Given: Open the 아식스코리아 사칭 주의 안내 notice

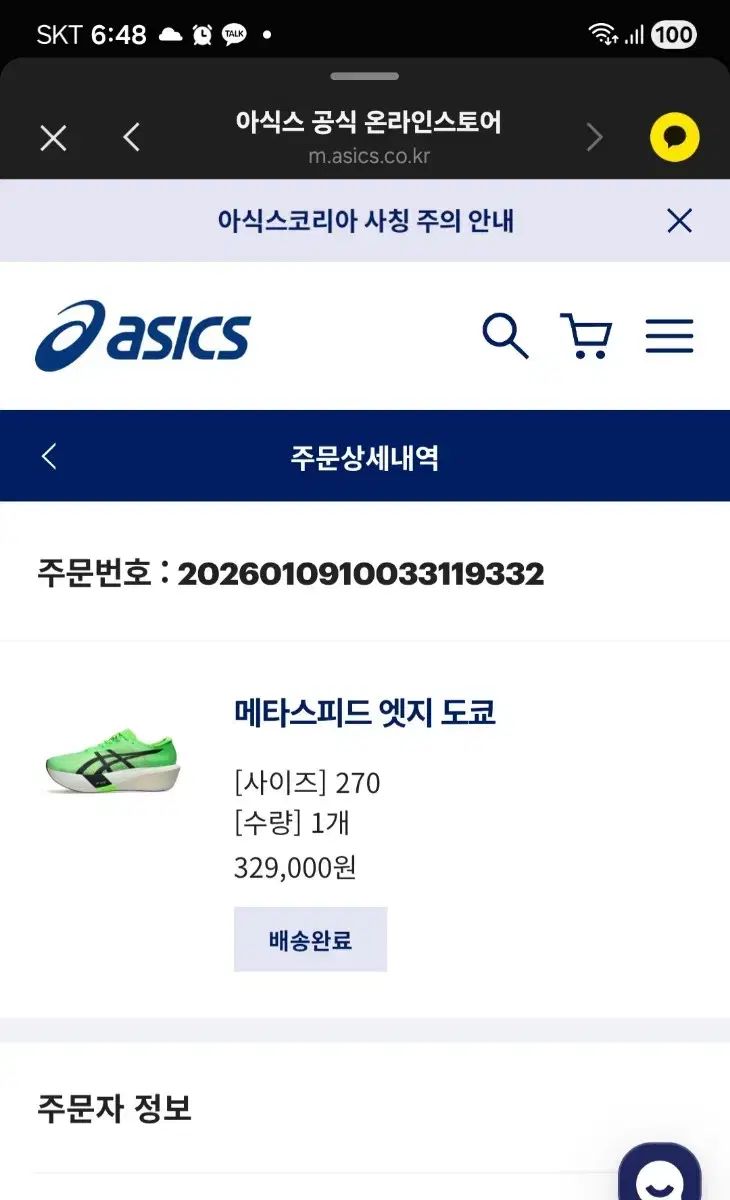Looking at the screenshot, I should pyautogui.click(x=365, y=221).
